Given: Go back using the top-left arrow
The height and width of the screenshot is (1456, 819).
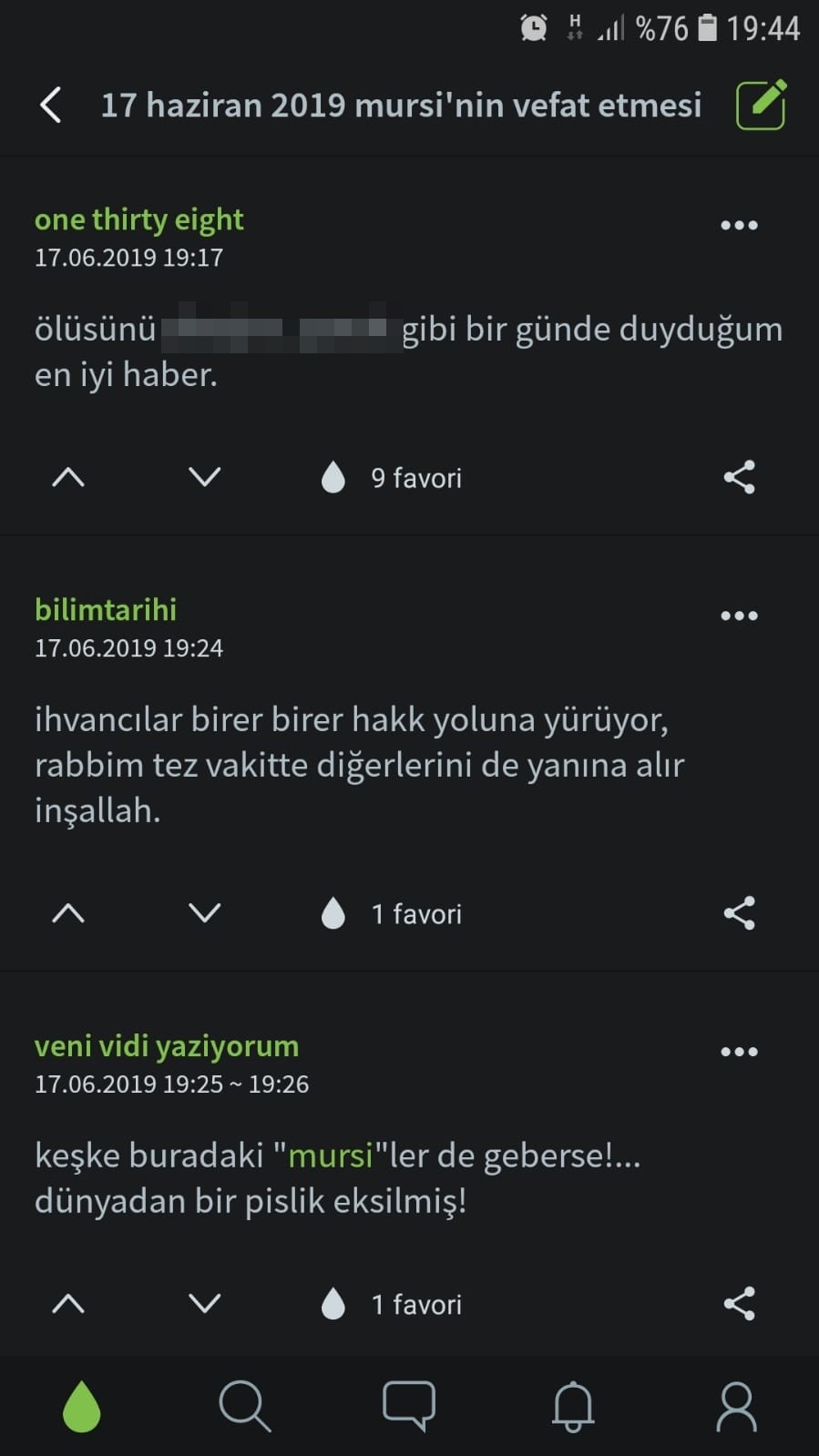Looking at the screenshot, I should coord(51,105).
